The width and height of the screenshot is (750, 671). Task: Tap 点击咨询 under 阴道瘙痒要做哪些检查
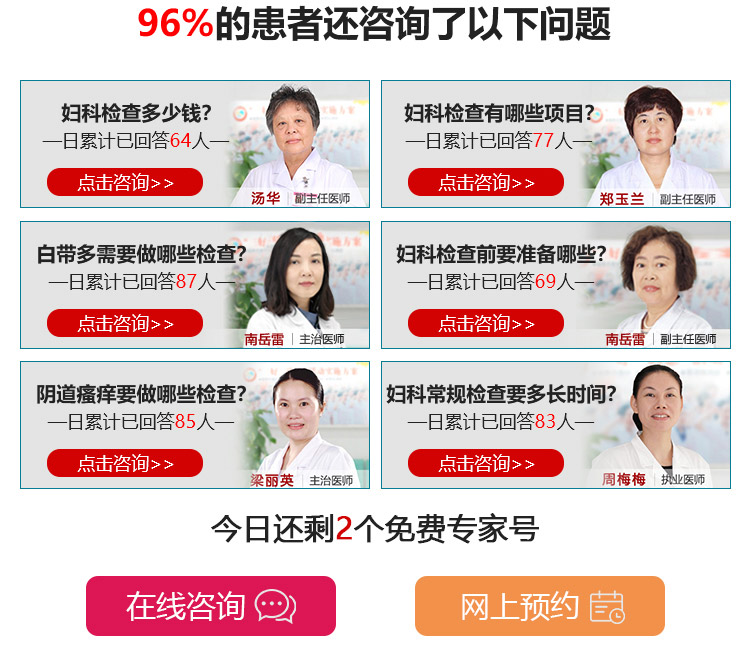[125, 463]
